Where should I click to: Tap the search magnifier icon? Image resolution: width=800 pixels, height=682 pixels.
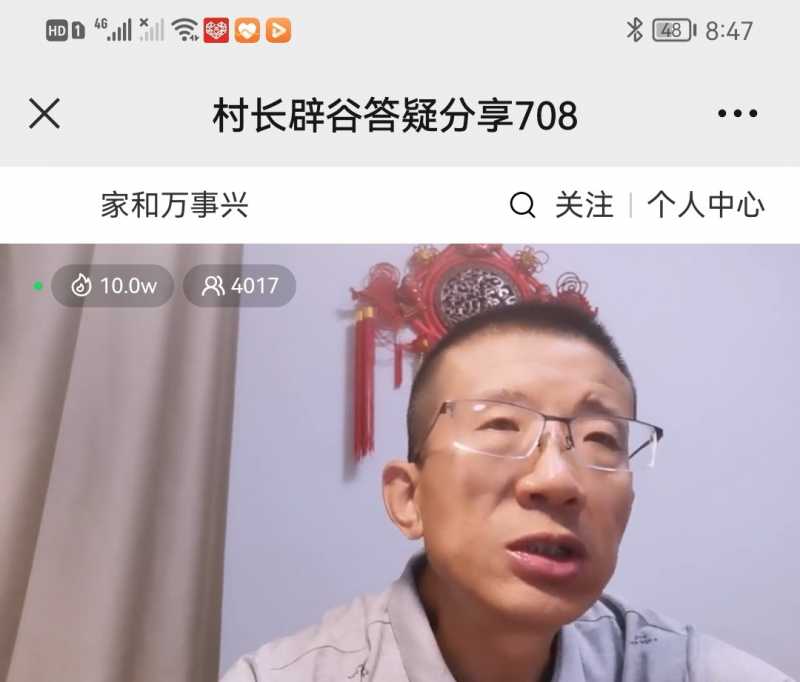pyautogui.click(x=522, y=206)
